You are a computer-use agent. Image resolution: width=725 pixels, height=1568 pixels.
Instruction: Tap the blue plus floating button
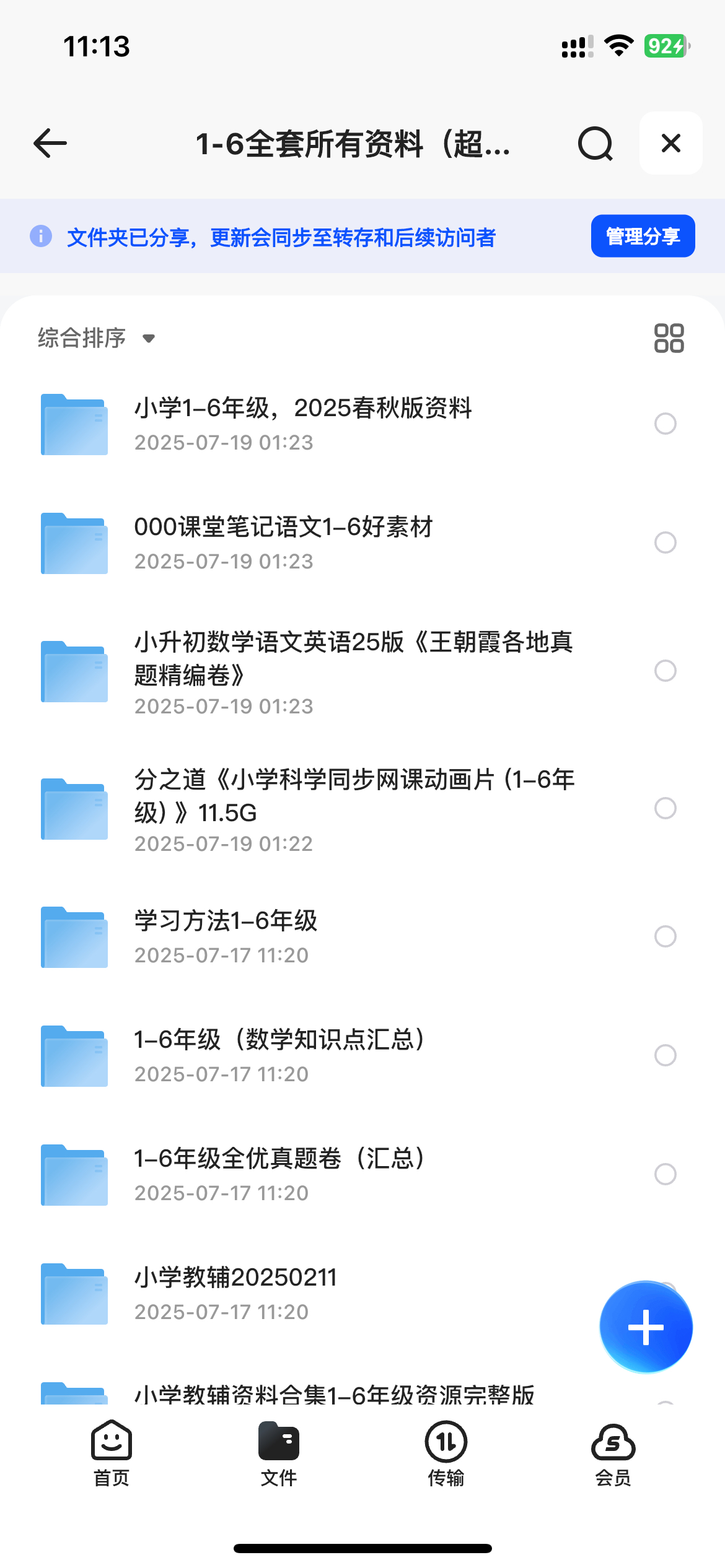pyautogui.click(x=646, y=1327)
